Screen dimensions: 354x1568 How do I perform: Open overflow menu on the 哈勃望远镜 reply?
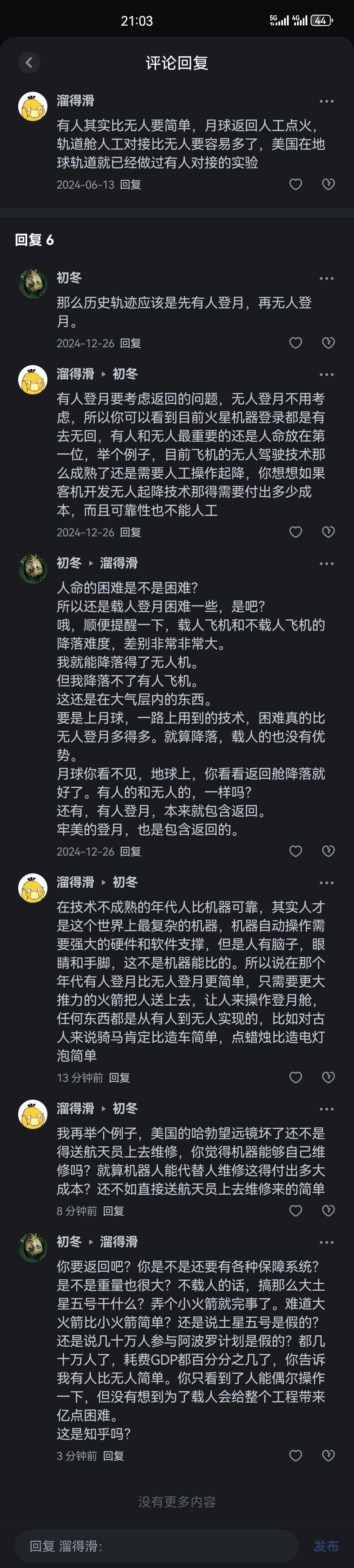tap(327, 1108)
